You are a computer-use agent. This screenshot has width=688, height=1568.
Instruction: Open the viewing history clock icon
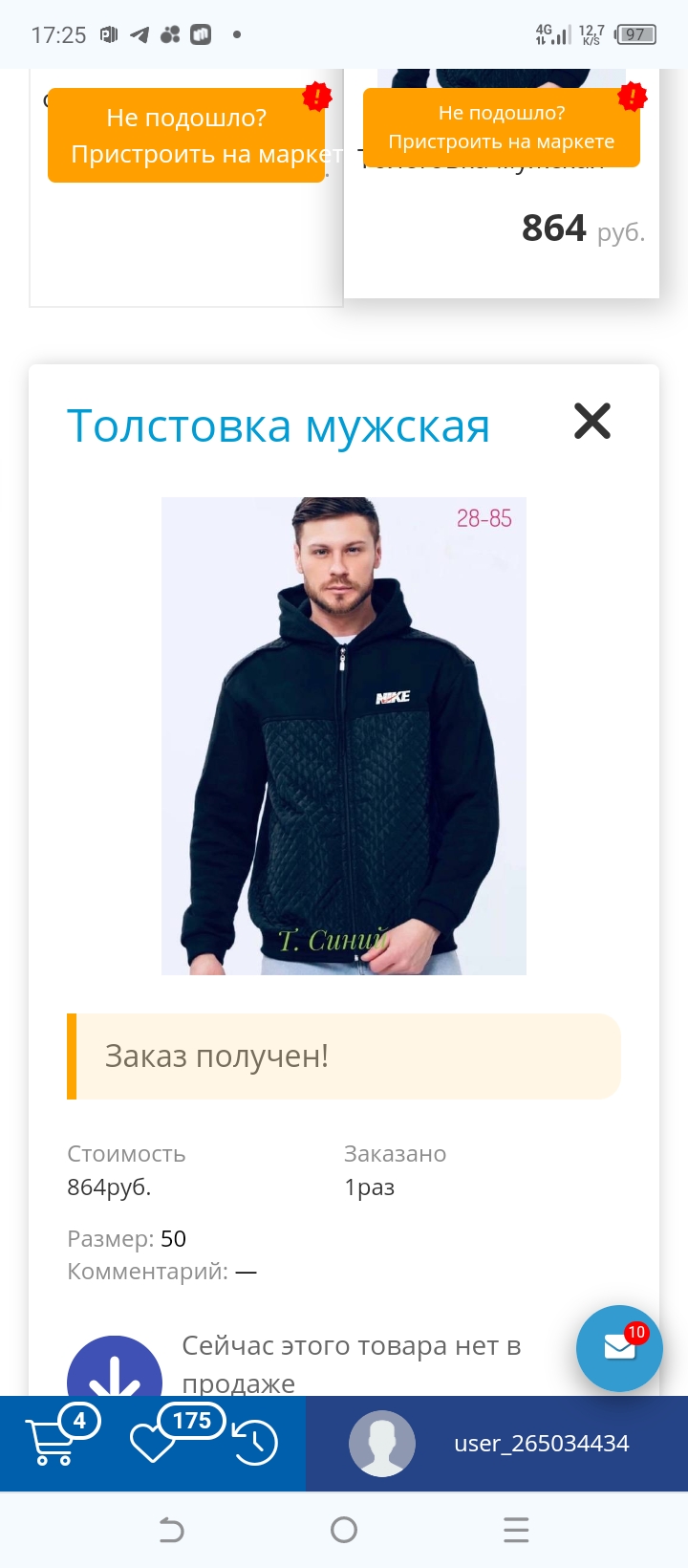tap(255, 1444)
